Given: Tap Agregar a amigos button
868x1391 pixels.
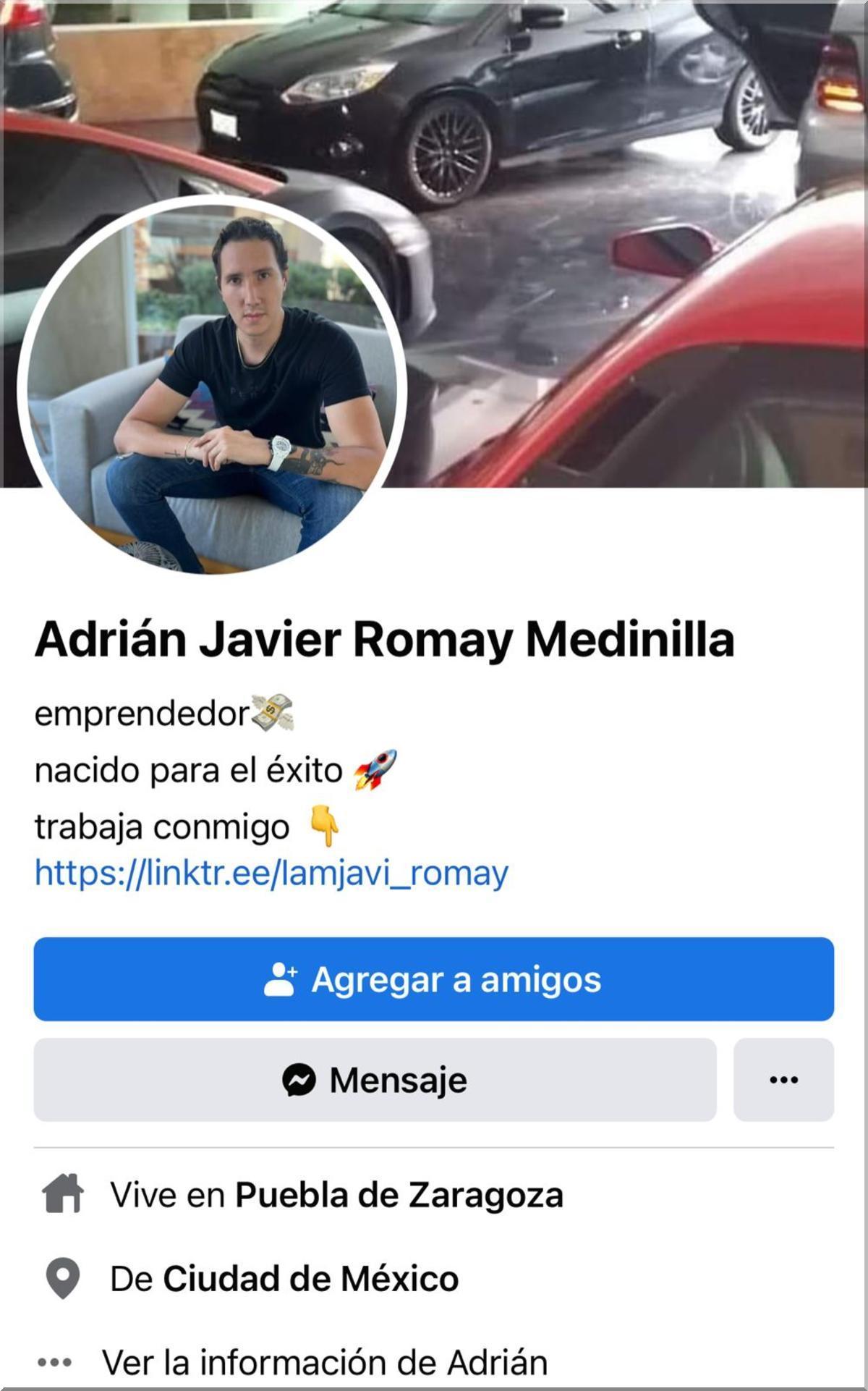Looking at the screenshot, I should (433, 979).
